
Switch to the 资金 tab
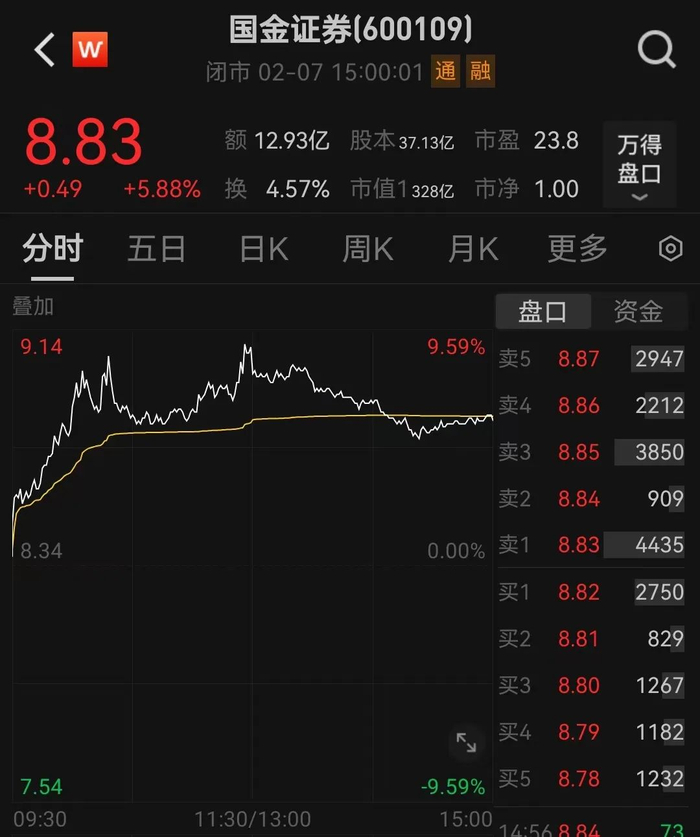638,312
